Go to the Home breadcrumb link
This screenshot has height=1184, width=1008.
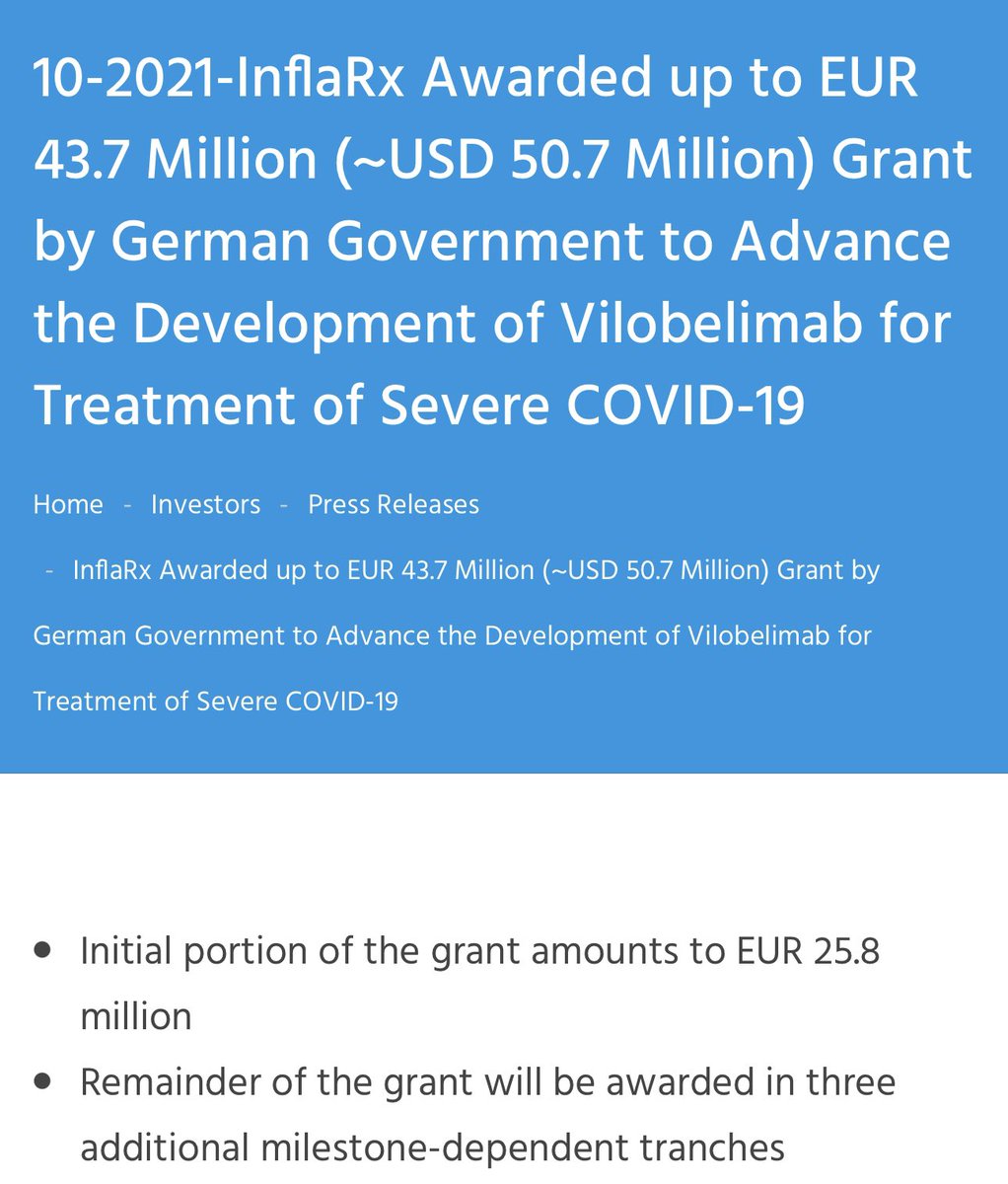68,504
